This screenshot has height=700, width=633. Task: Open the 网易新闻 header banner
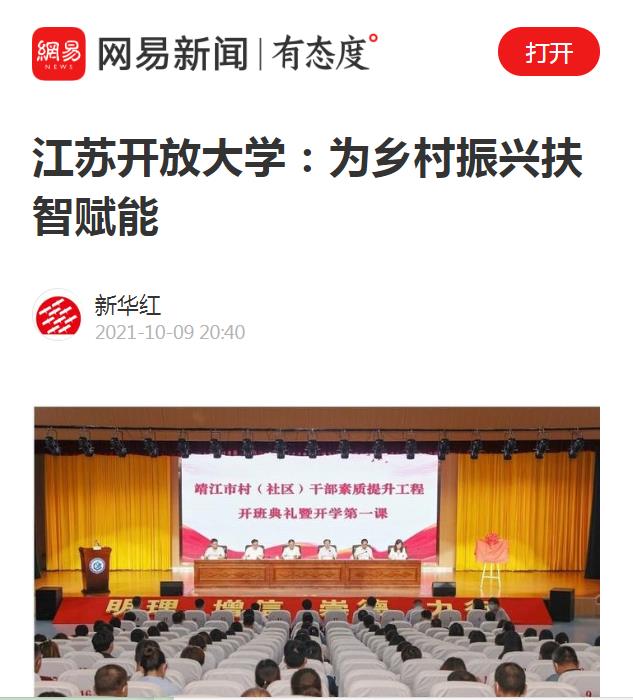pyautogui.click(x=205, y=52)
